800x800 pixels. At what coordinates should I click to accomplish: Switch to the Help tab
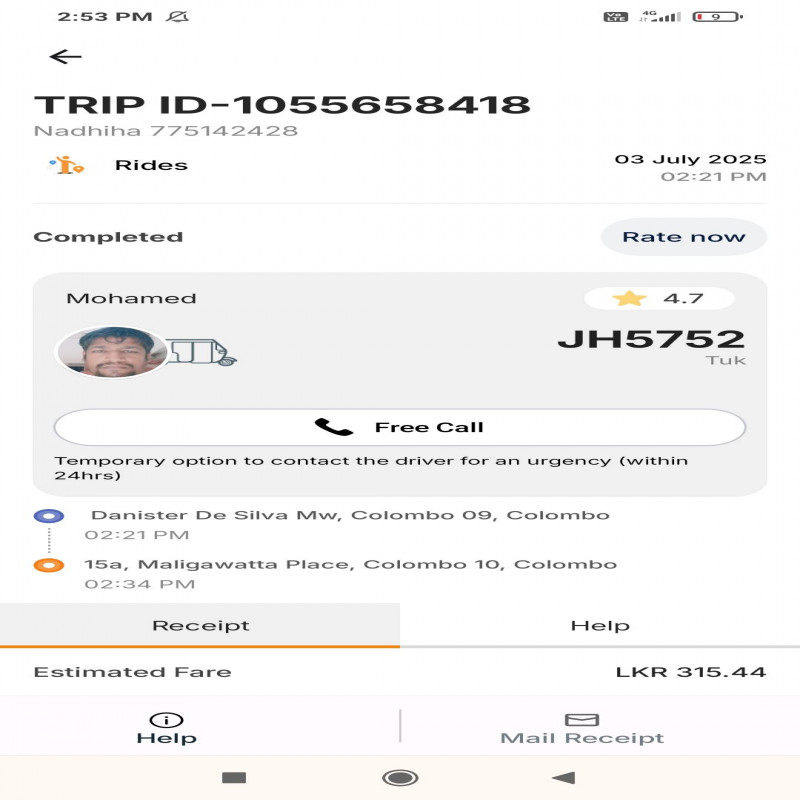pyautogui.click(x=600, y=626)
